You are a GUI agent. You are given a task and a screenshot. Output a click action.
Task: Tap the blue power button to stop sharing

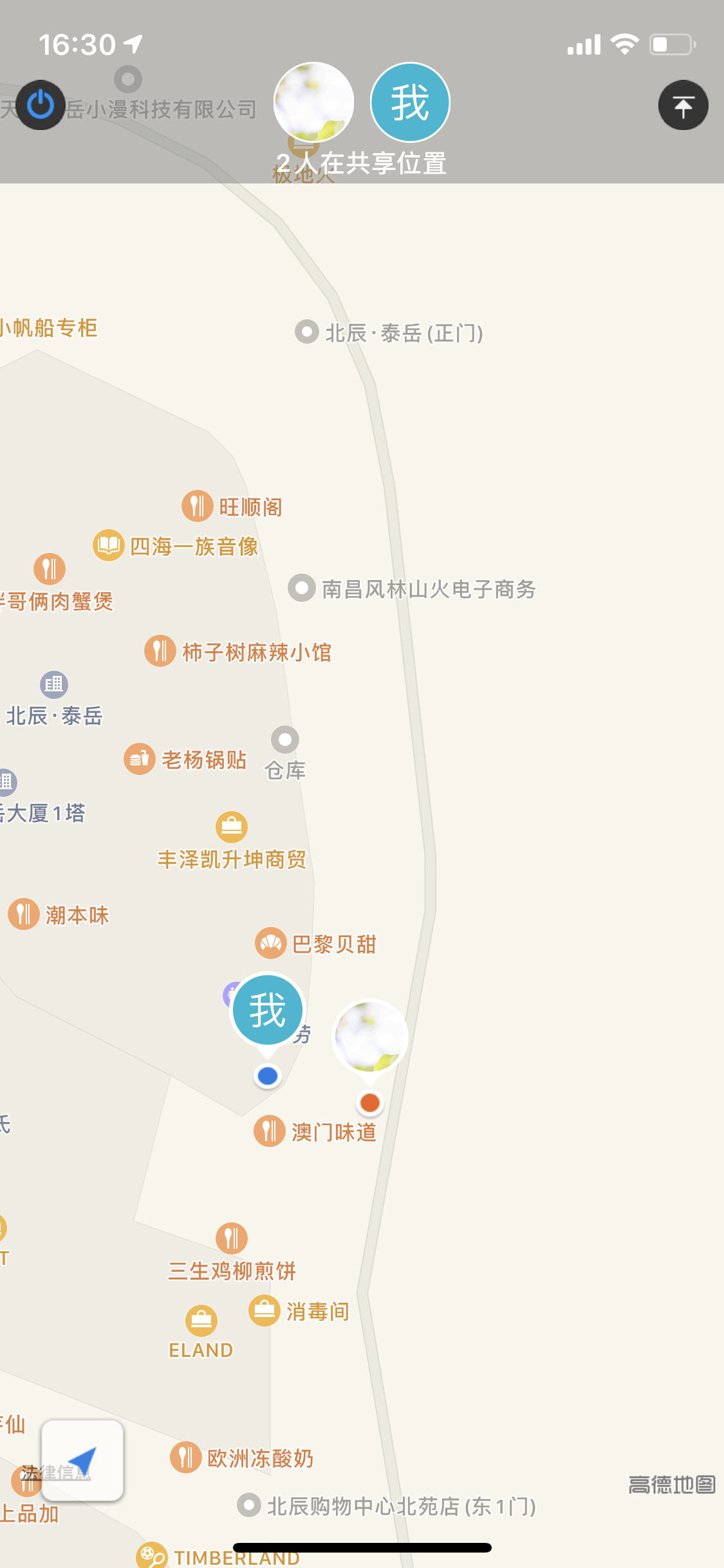[40, 105]
